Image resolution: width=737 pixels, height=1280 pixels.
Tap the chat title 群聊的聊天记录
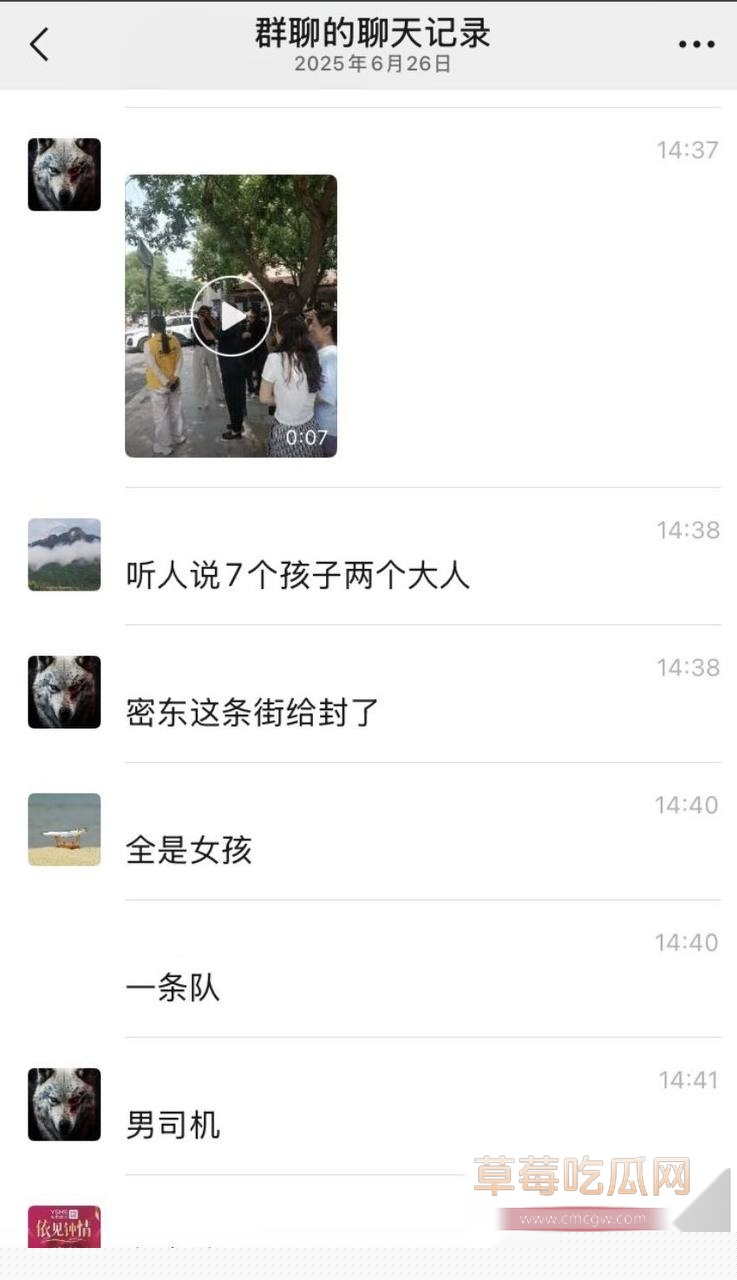coord(368,33)
